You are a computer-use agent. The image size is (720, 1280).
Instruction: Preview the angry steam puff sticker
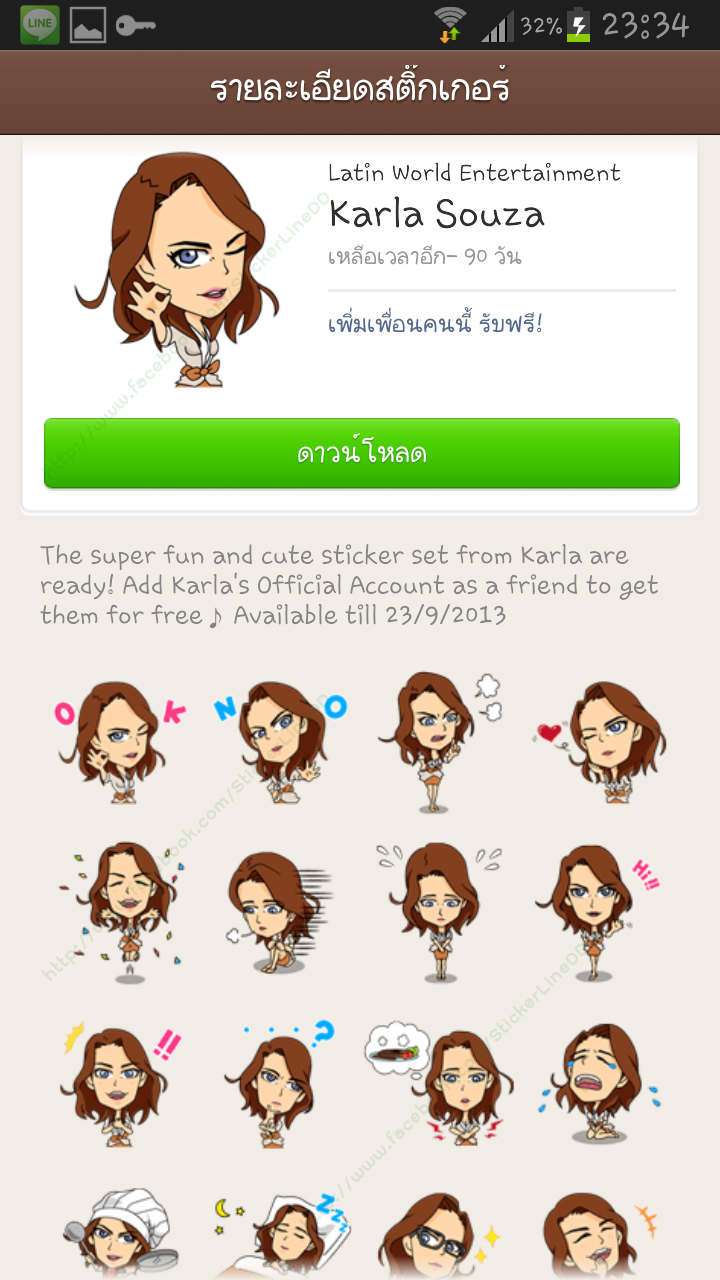tap(438, 742)
